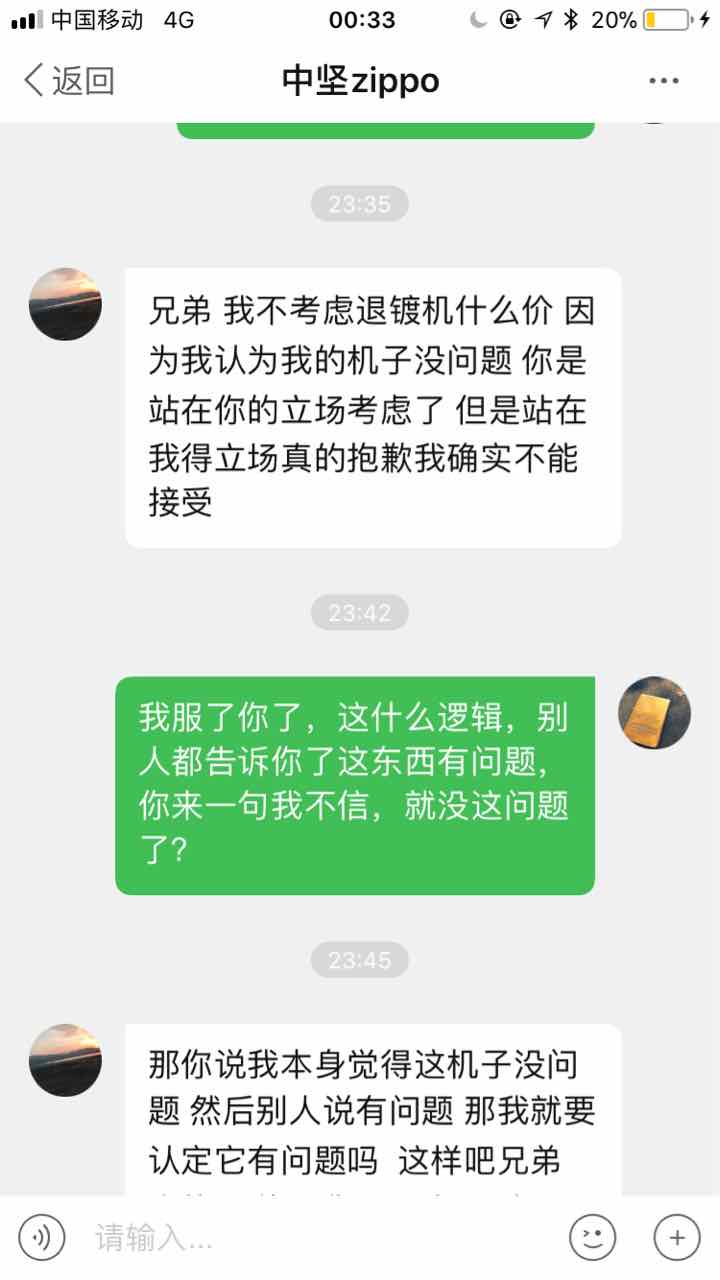Open the emoji picker

click(592, 1238)
